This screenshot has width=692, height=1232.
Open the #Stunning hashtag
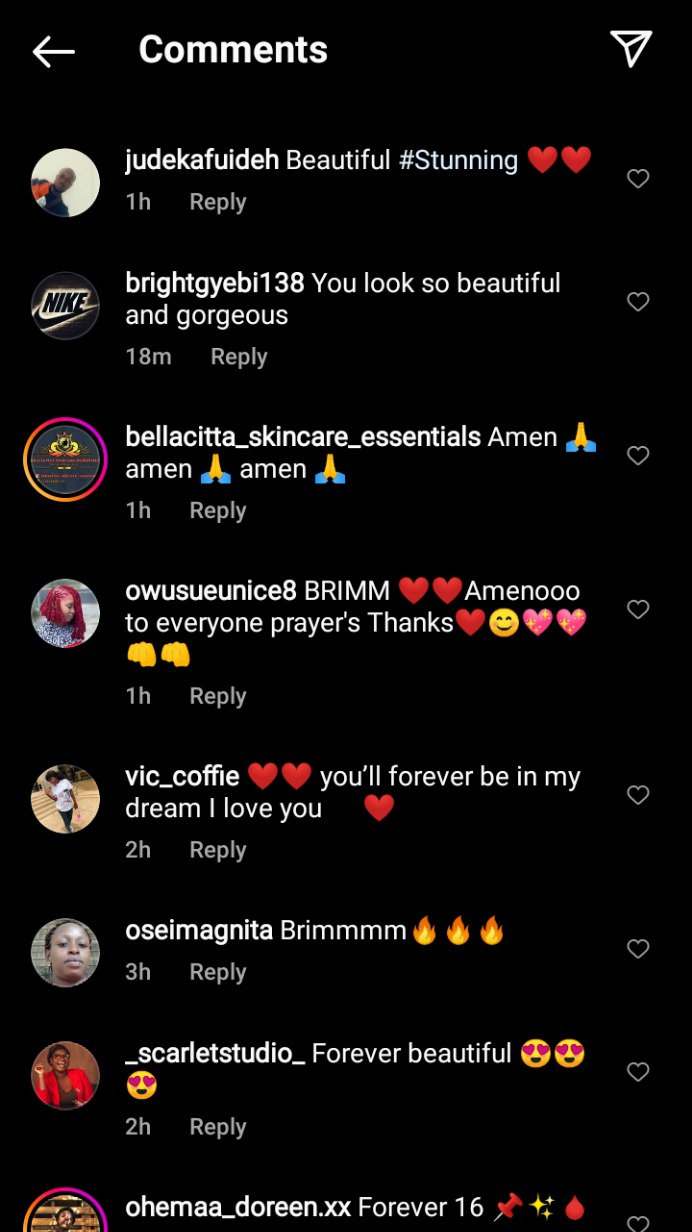tap(458, 160)
